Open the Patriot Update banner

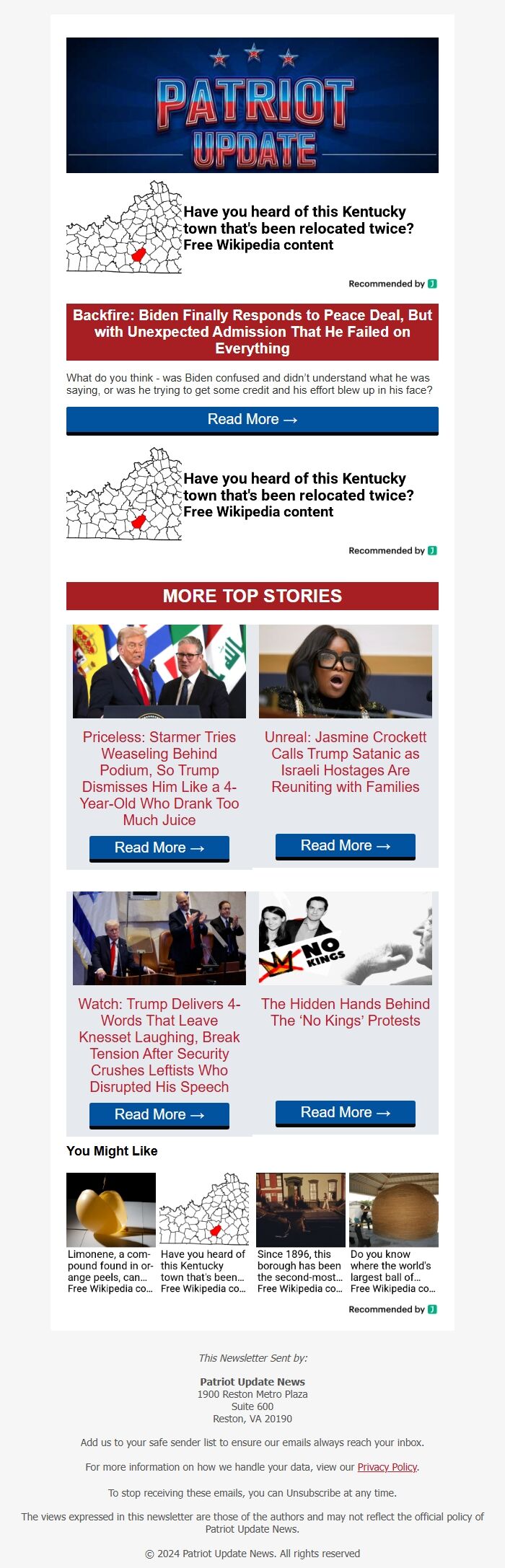pos(252,105)
